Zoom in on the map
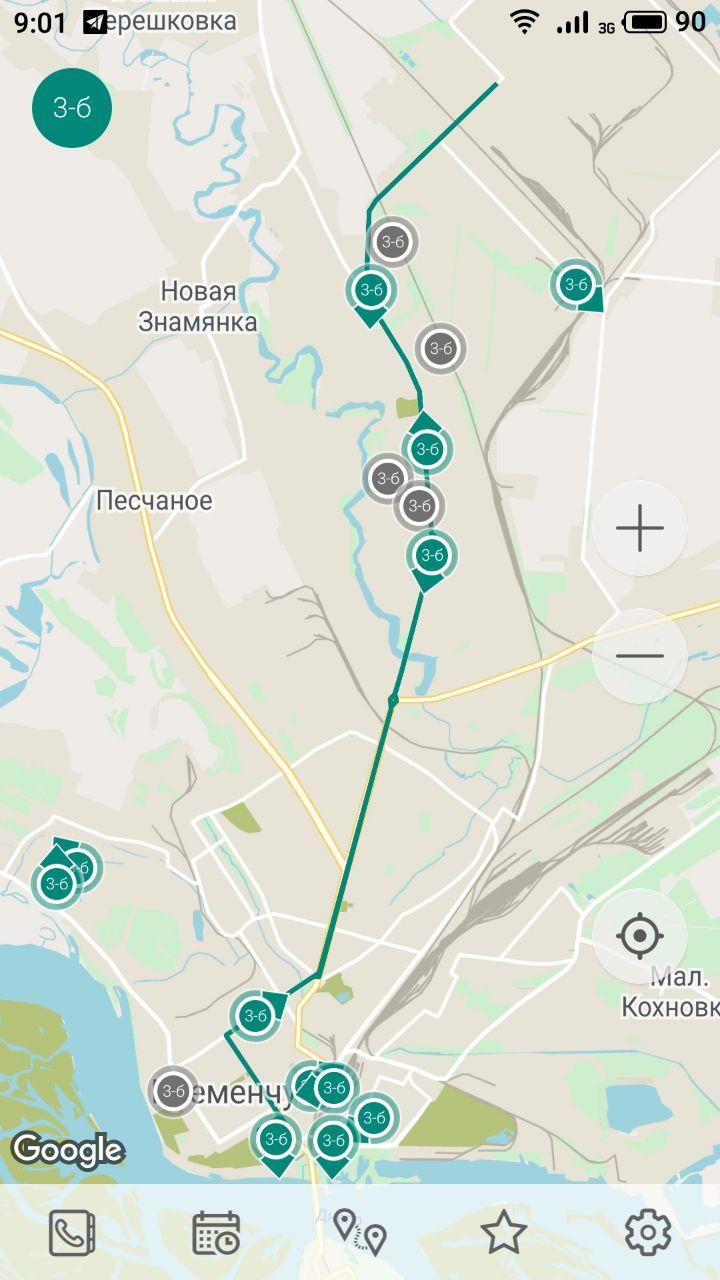720x1280 pixels. (640, 529)
